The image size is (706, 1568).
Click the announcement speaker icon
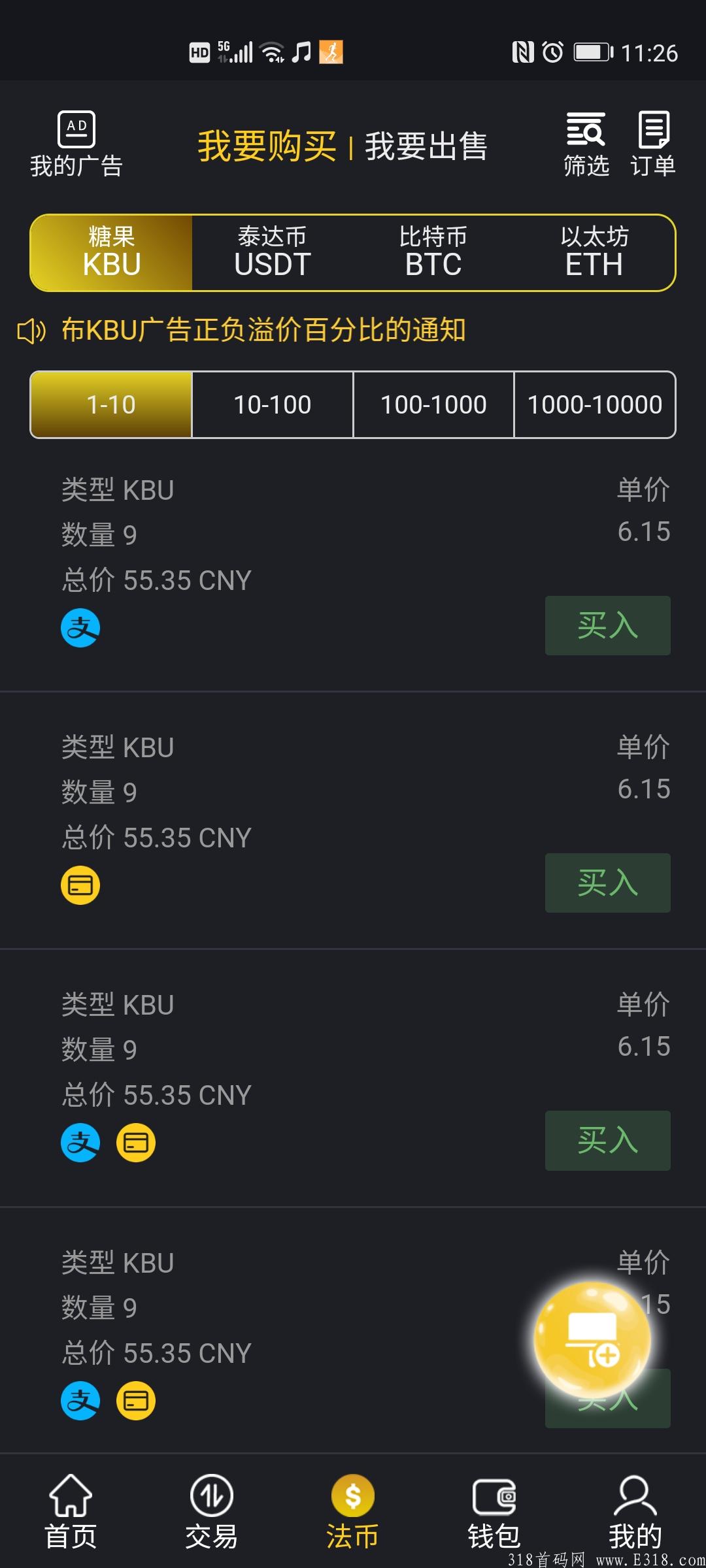(32, 330)
